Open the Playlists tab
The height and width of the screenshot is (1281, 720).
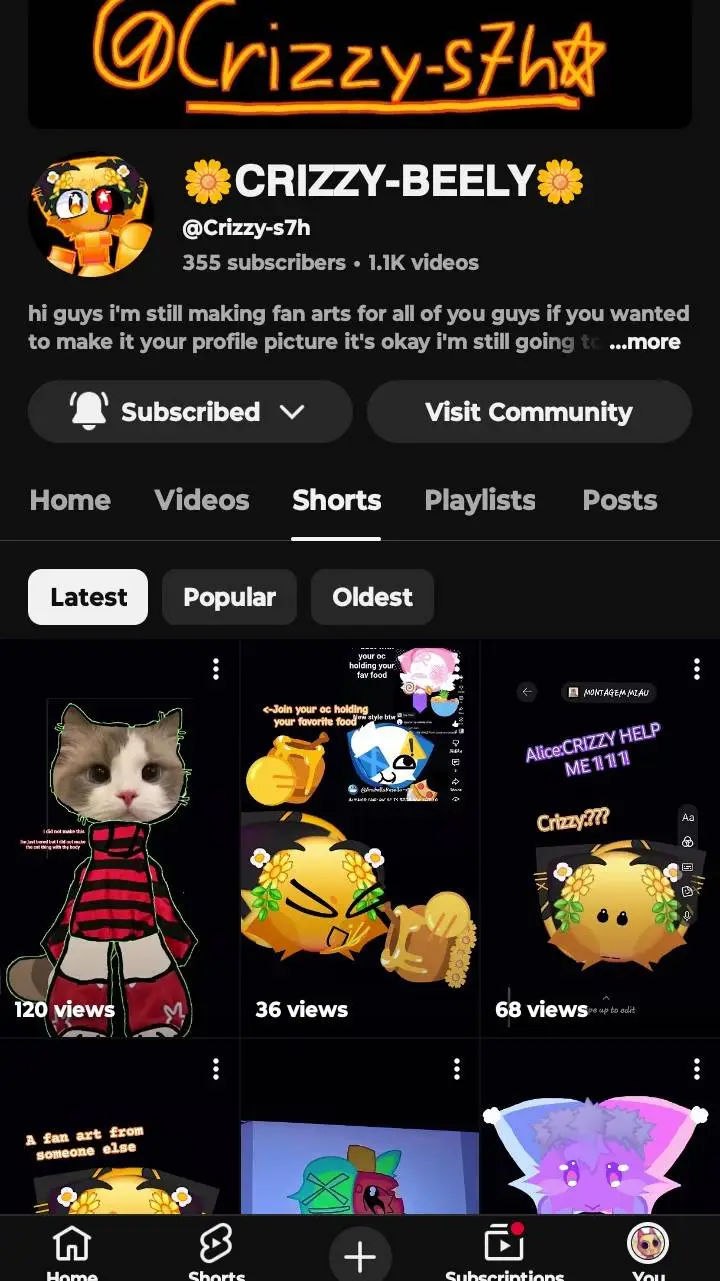[480, 500]
